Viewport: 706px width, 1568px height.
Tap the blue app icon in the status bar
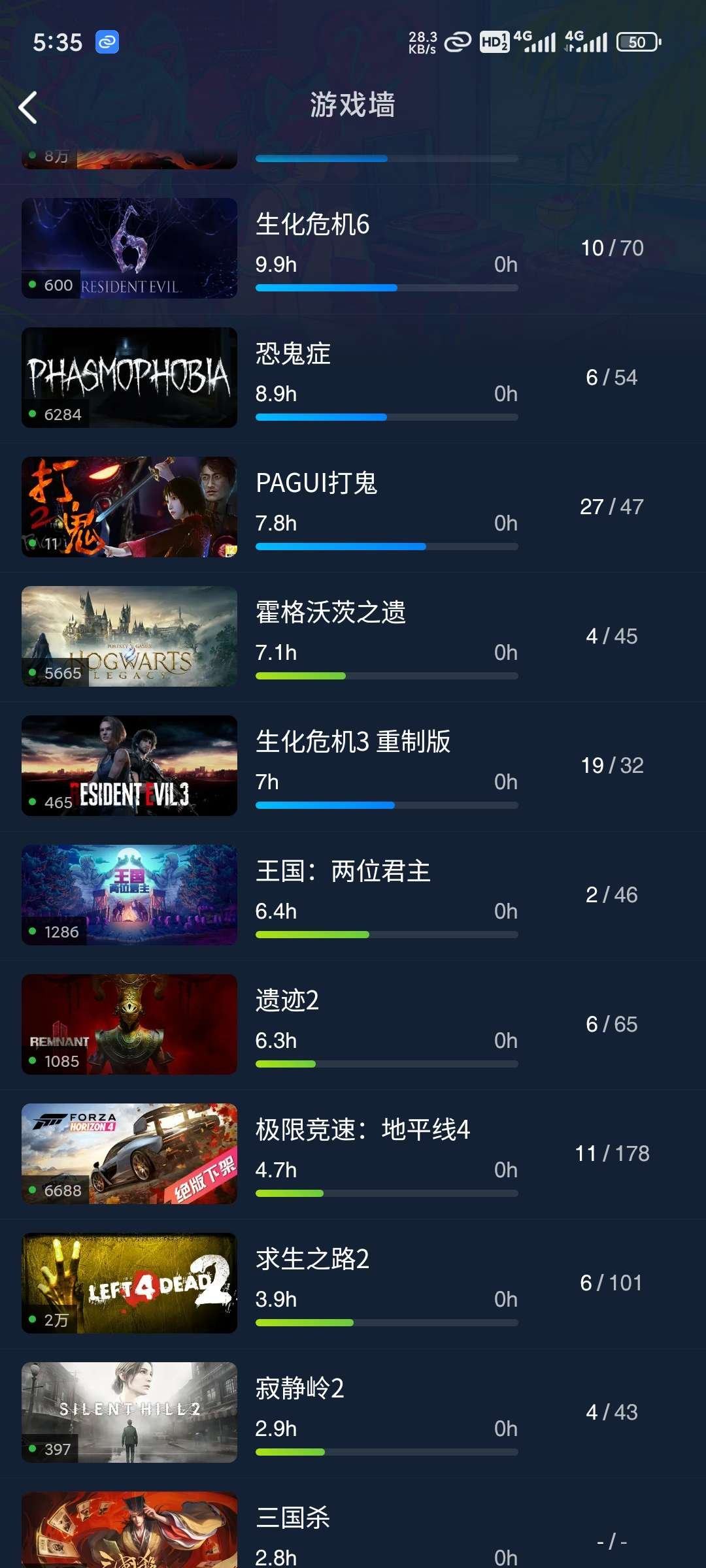[x=107, y=41]
